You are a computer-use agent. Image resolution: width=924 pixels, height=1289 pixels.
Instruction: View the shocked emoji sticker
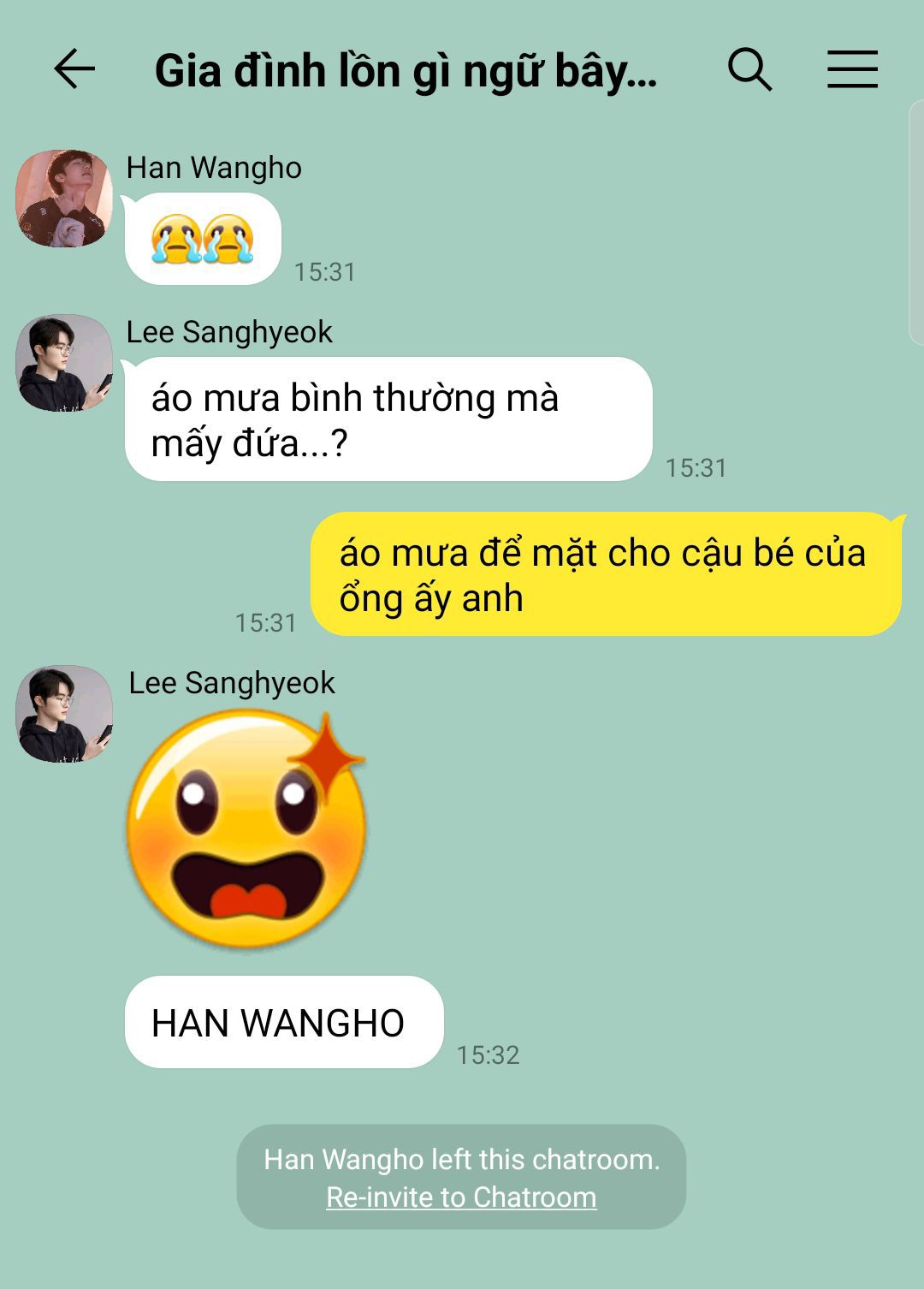click(246, 829)
